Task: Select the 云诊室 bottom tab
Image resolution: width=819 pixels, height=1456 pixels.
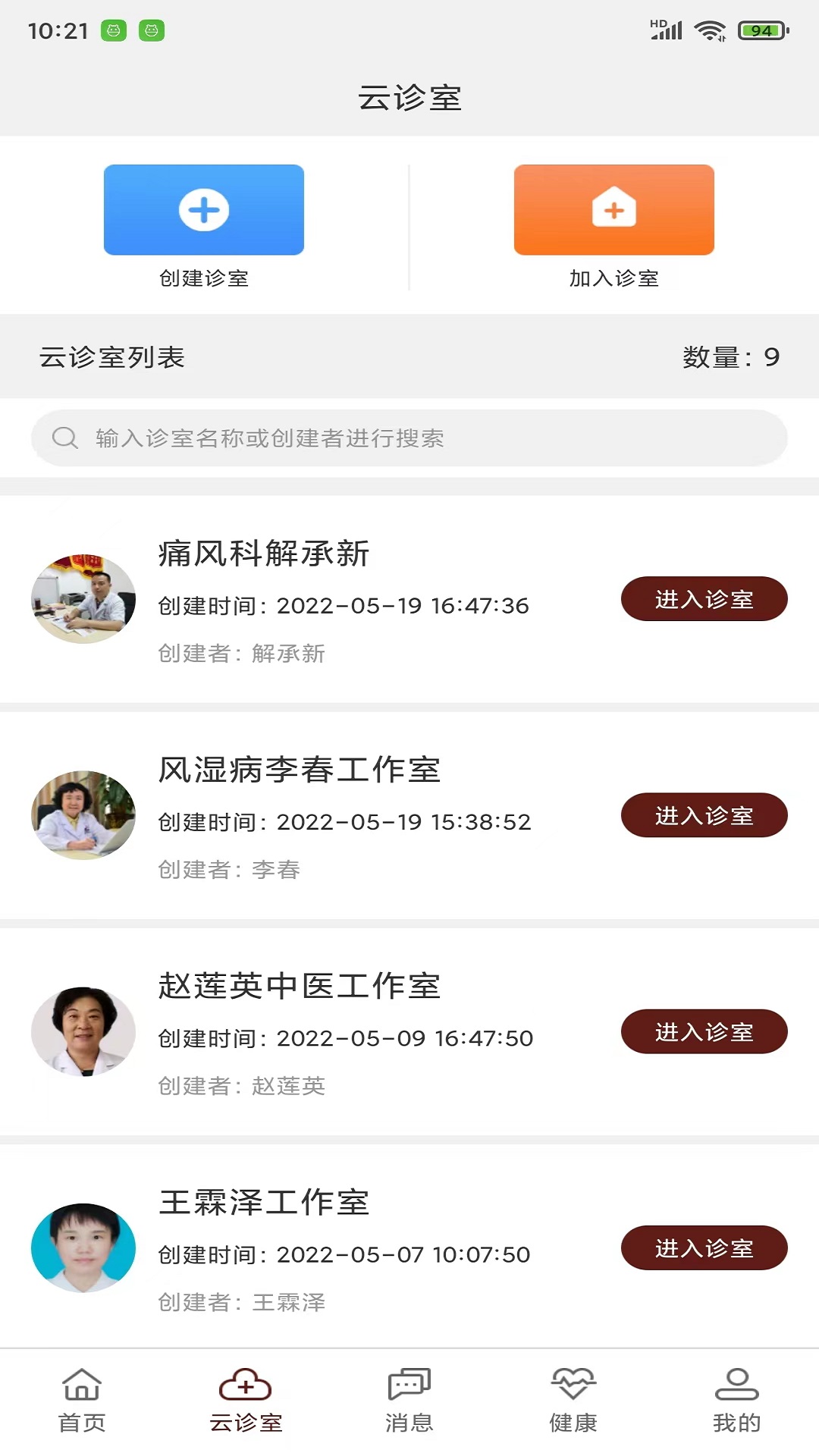Action: [x=246, y=1400]
